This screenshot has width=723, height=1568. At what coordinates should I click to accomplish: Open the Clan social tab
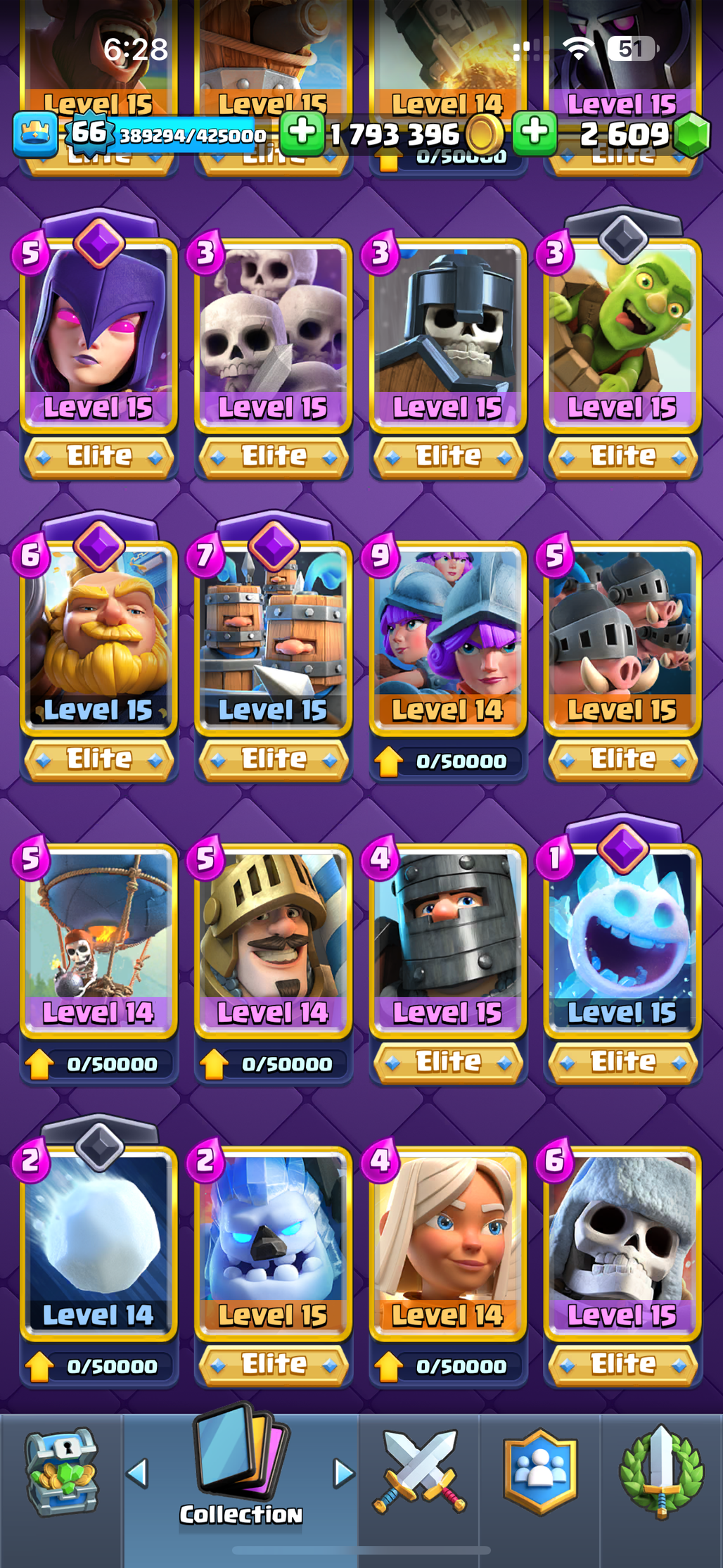coord(540,1472)
